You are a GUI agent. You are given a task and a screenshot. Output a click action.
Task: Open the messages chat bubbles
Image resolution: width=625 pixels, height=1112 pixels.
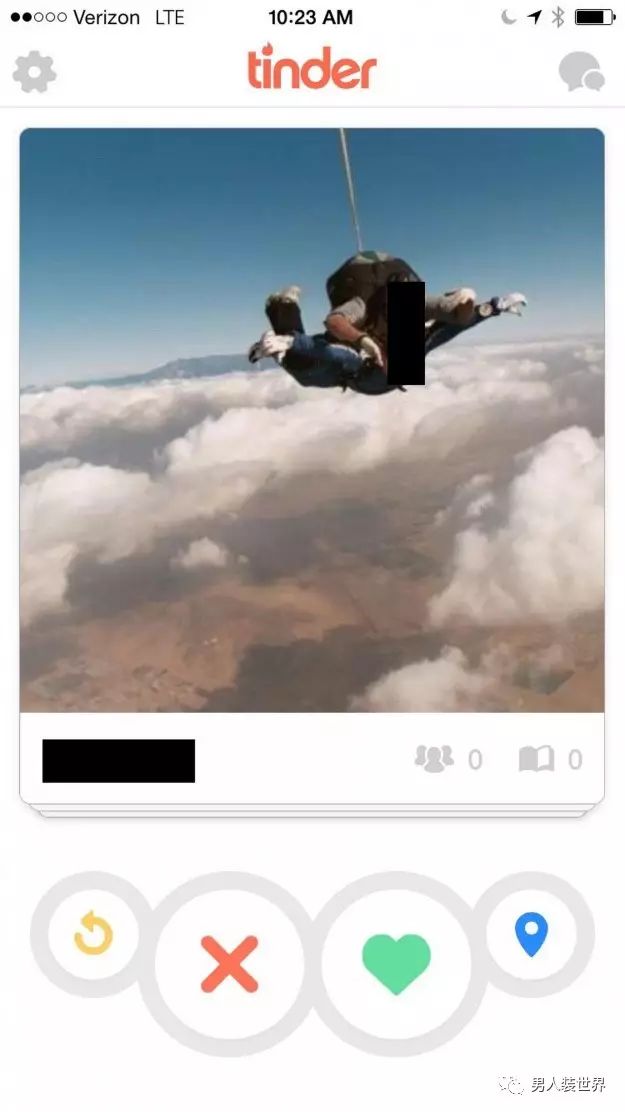tap(581, 73)
